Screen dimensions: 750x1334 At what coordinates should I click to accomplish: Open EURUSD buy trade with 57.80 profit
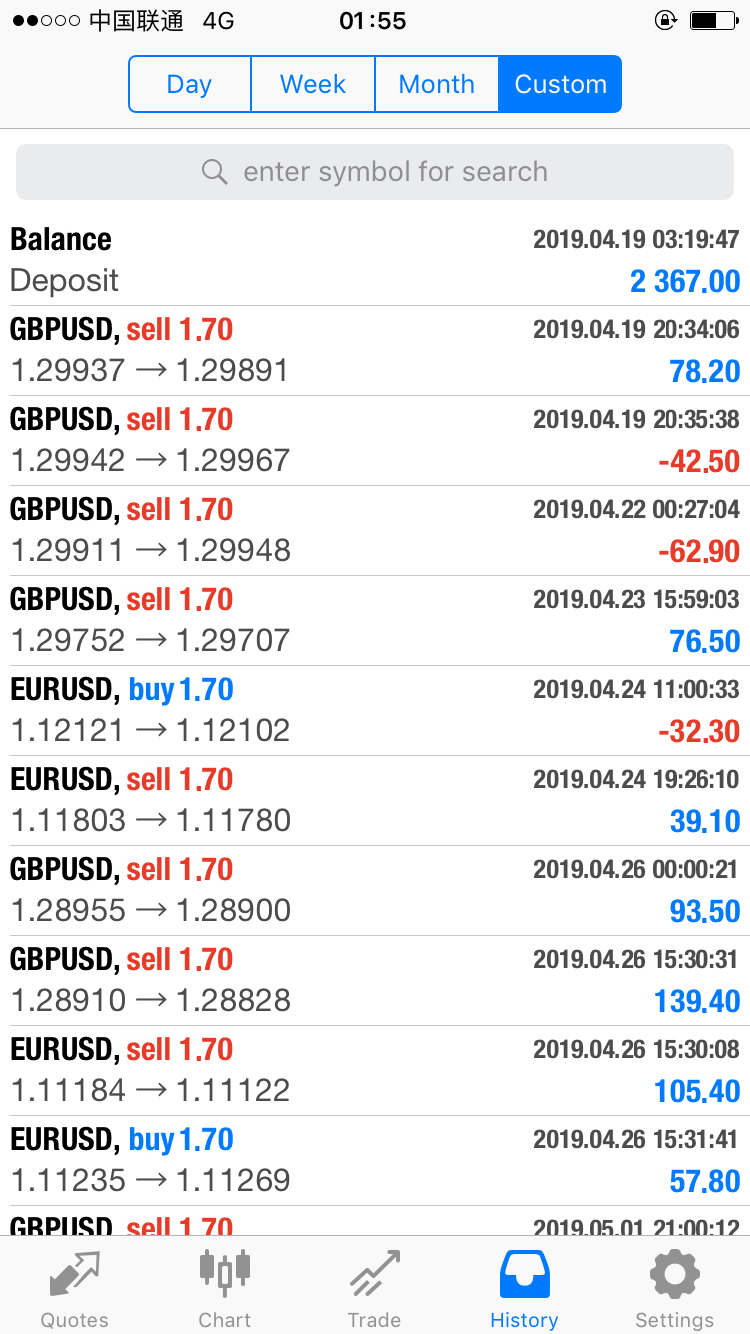[x=375, y=1161]
